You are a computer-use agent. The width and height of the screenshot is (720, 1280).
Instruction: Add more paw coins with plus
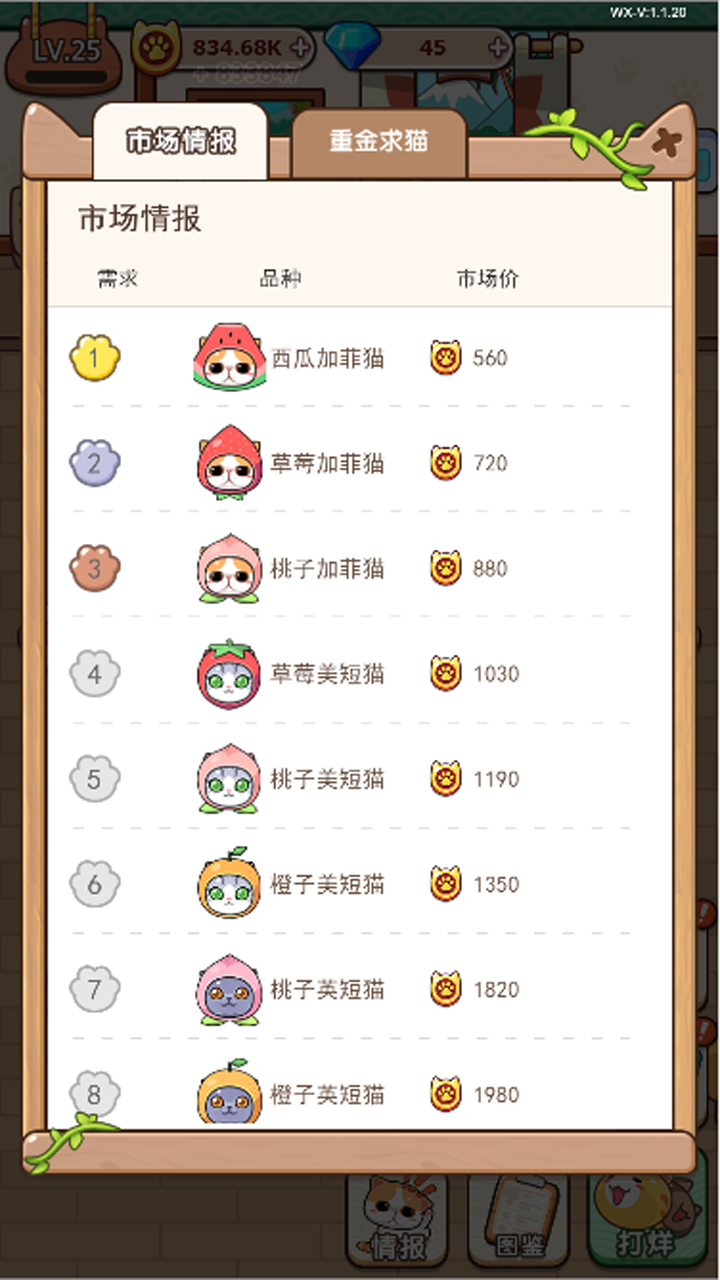(298, 48)
